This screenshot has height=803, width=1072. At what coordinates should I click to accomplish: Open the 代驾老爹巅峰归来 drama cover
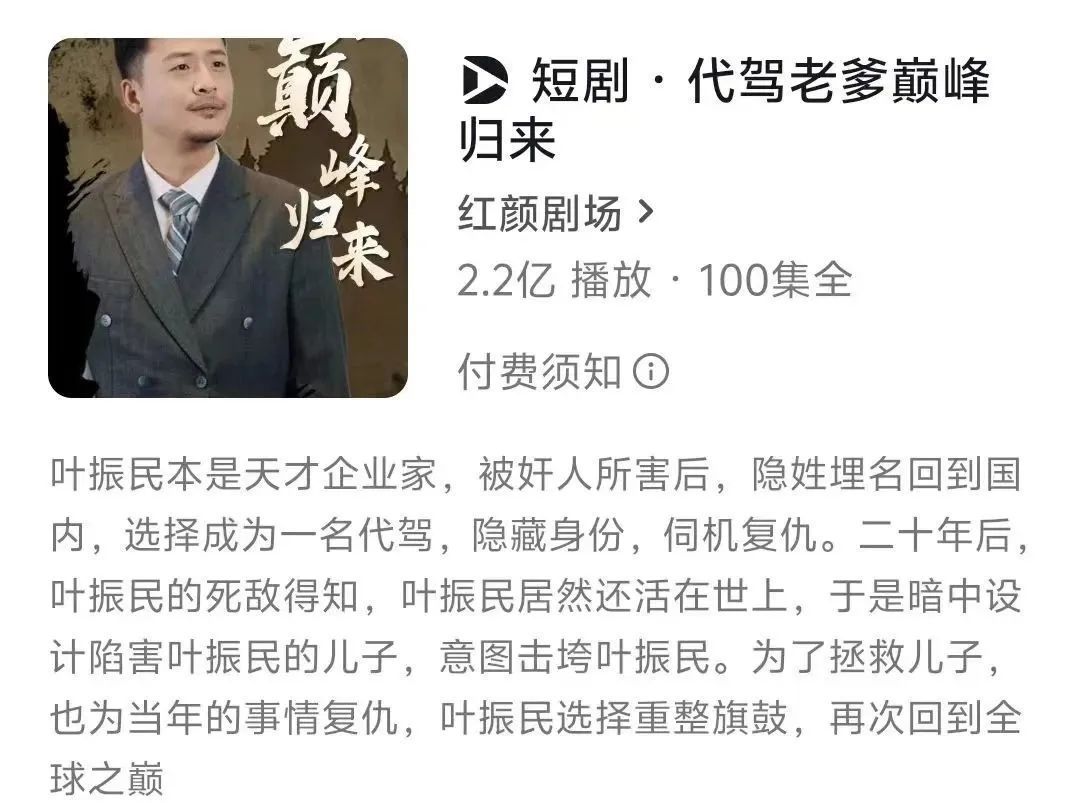(x=228, y=218)
